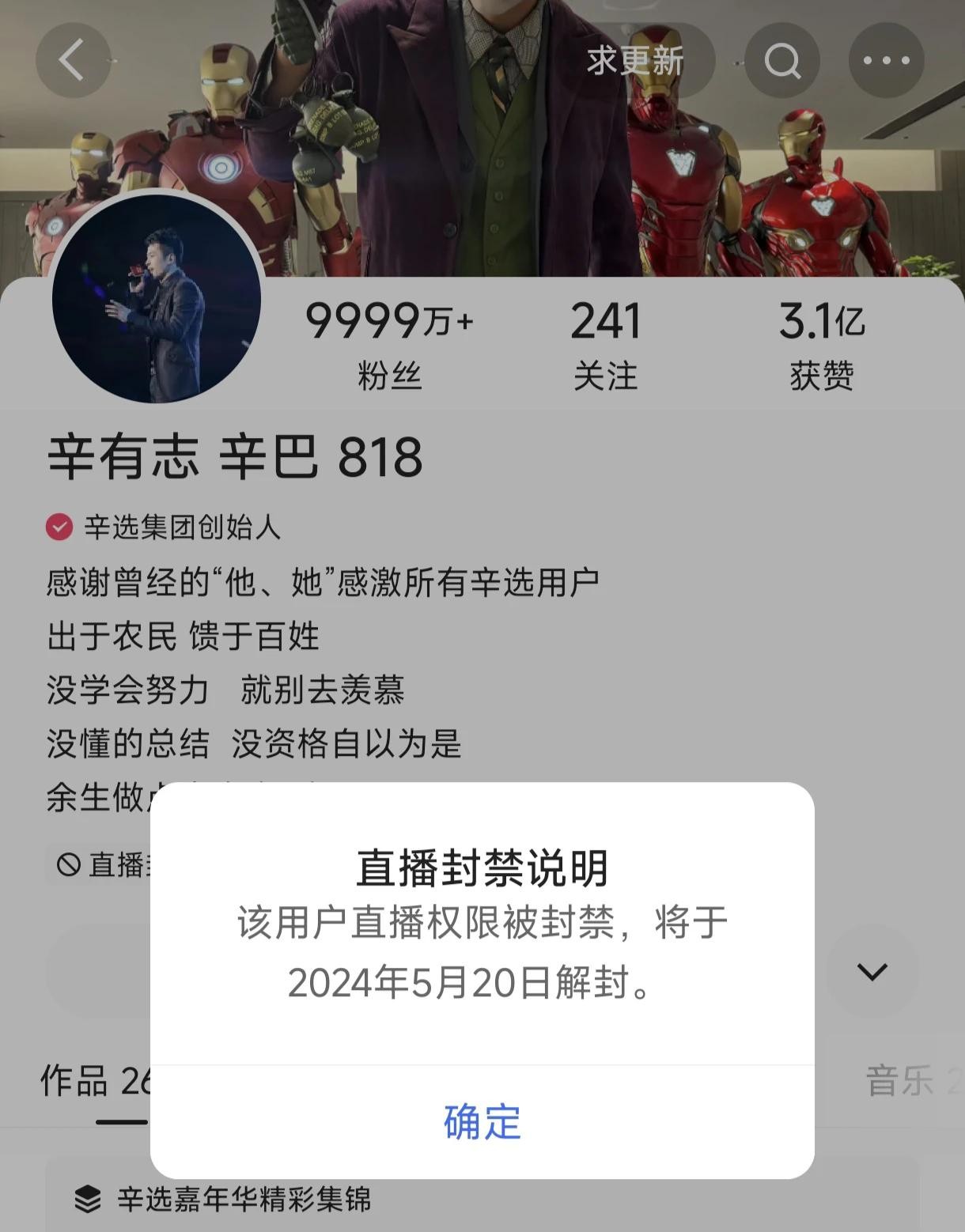Tap the 求更新 button

click(x=635, y=61)
